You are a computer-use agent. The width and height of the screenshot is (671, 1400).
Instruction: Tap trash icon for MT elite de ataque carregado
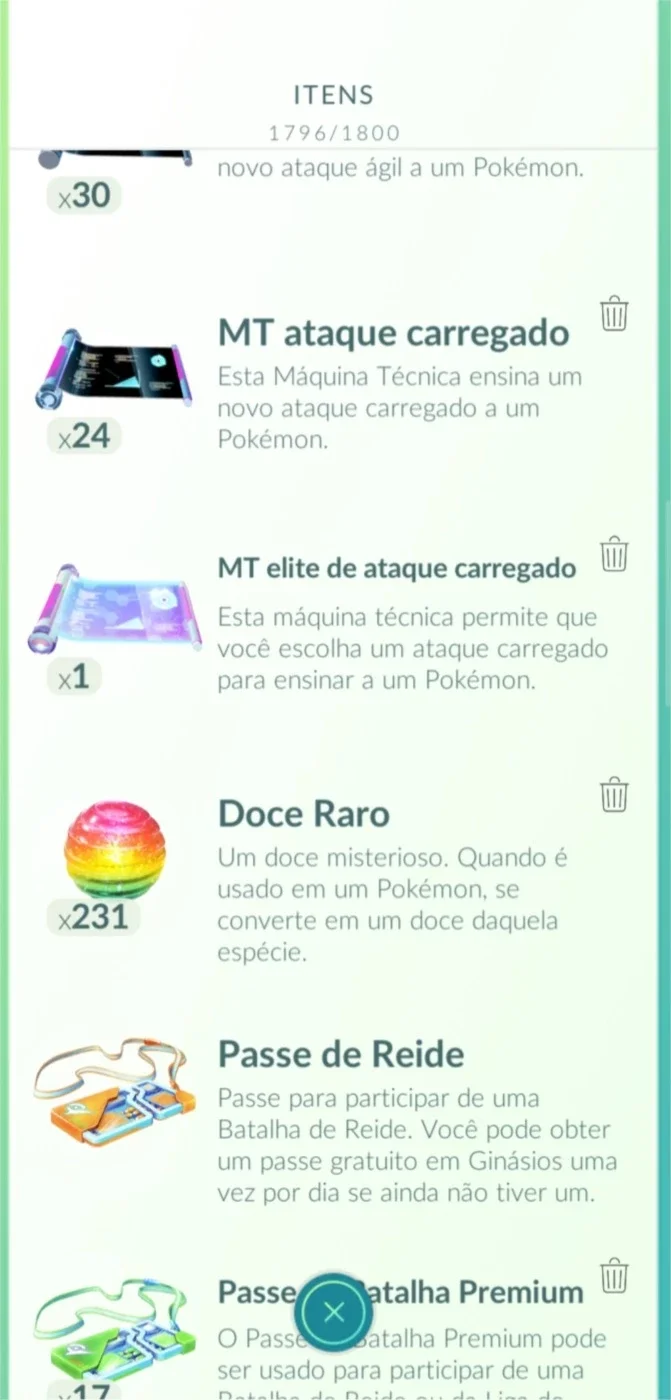(x=614, y=553)
